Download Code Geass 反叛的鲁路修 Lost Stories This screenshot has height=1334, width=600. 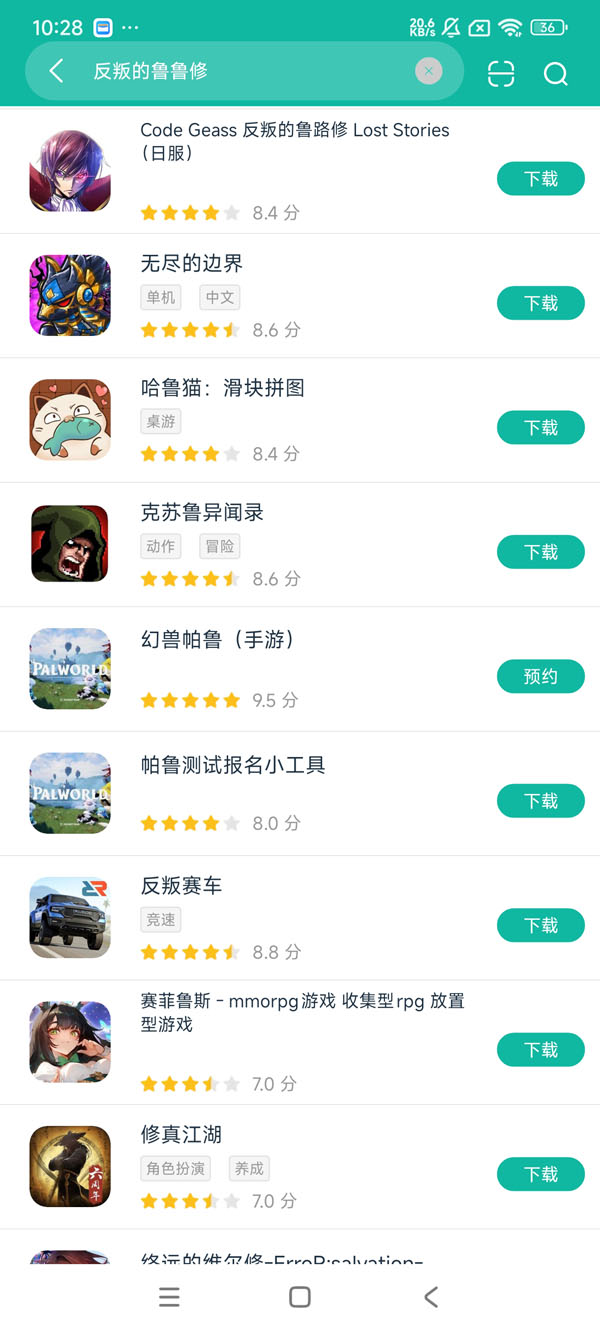(x=540, y=179)
